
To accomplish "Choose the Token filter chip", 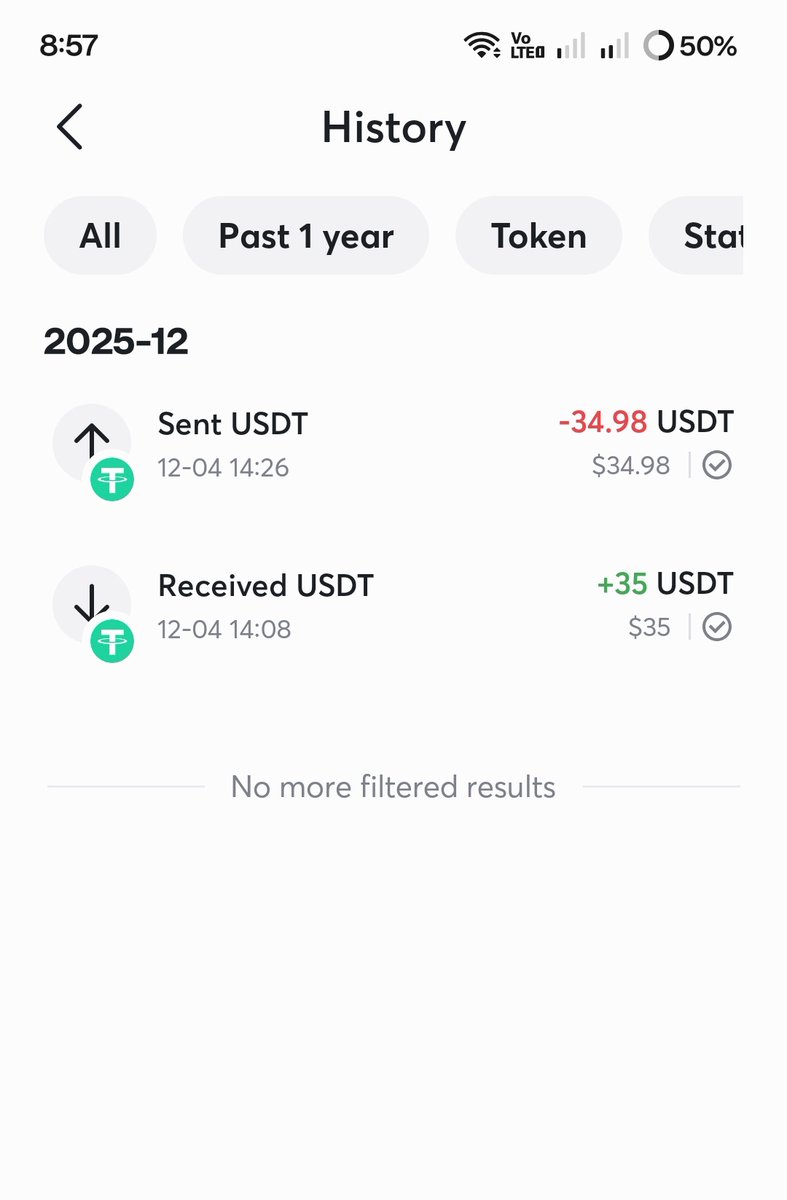I will point(538,236).
